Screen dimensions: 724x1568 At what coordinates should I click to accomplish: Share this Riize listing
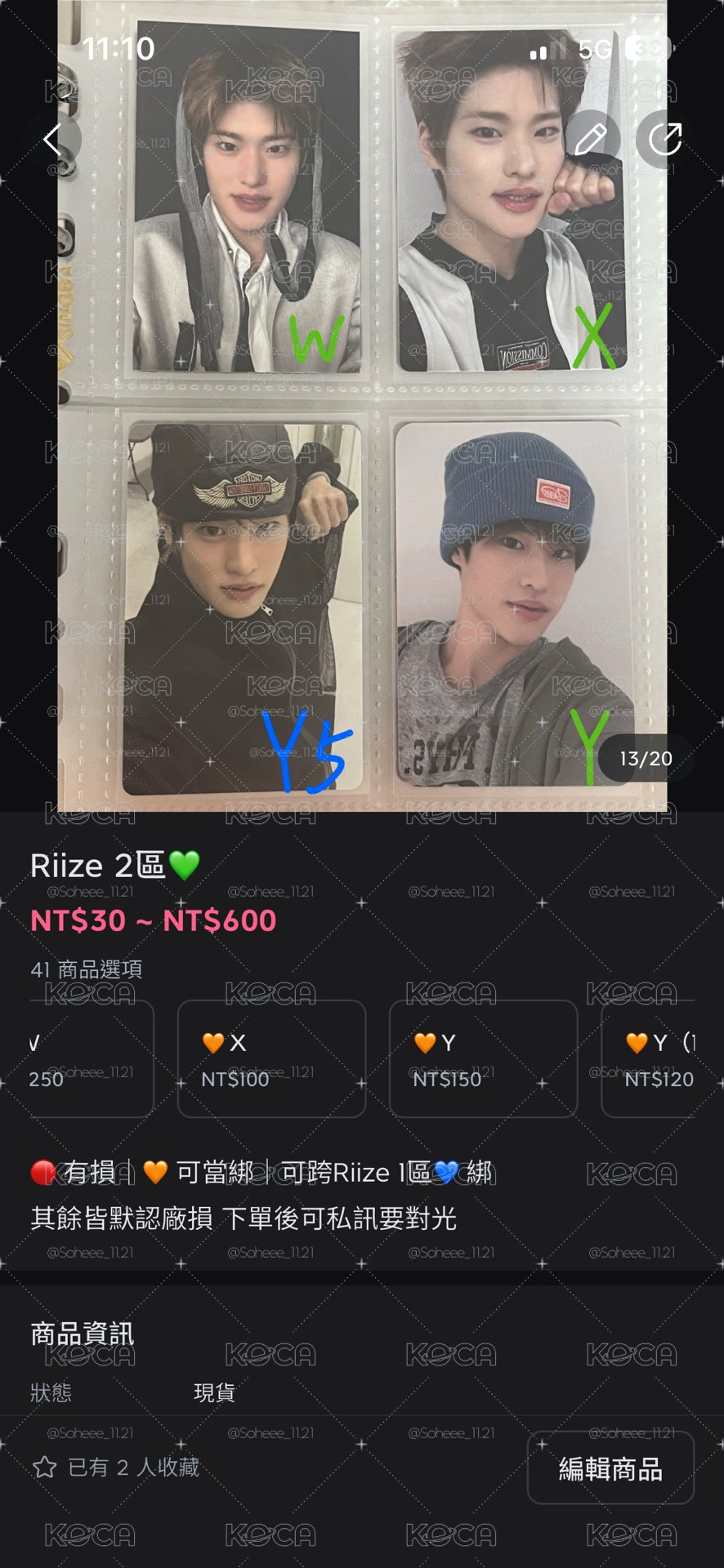[665, 140]
